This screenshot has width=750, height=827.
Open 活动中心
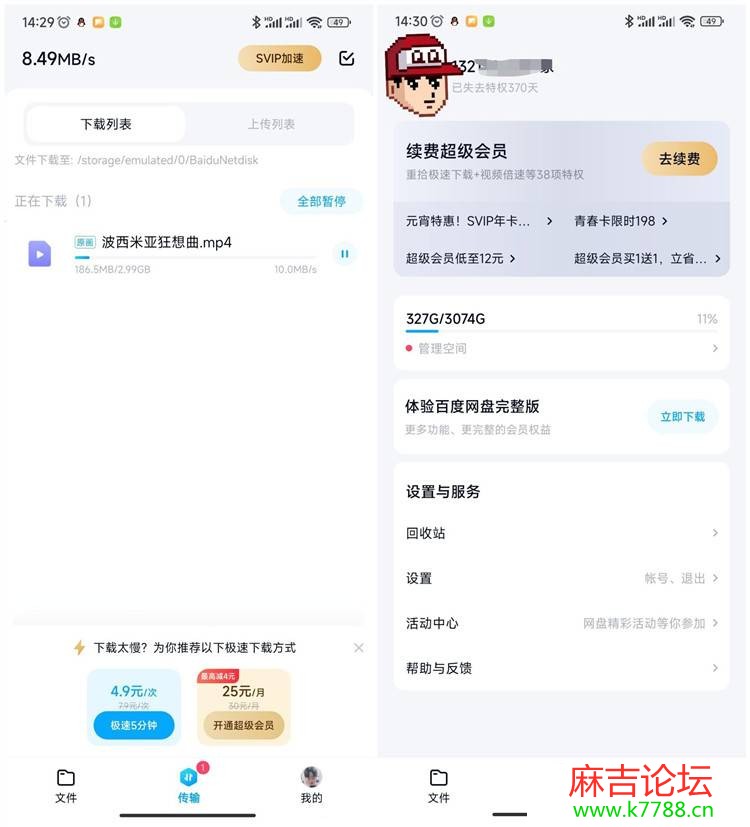560,623
